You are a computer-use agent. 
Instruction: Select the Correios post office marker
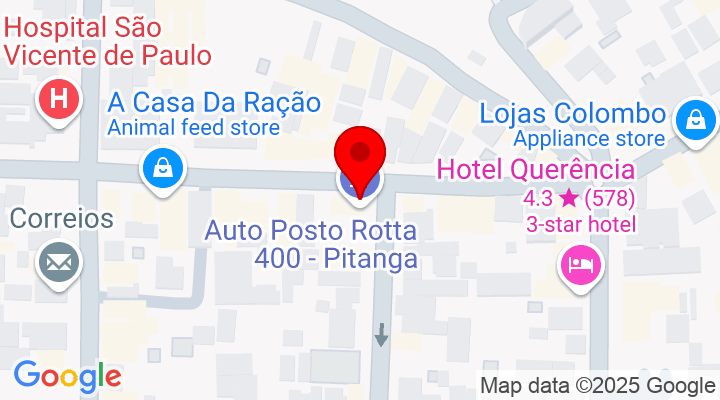coord(58,263)
